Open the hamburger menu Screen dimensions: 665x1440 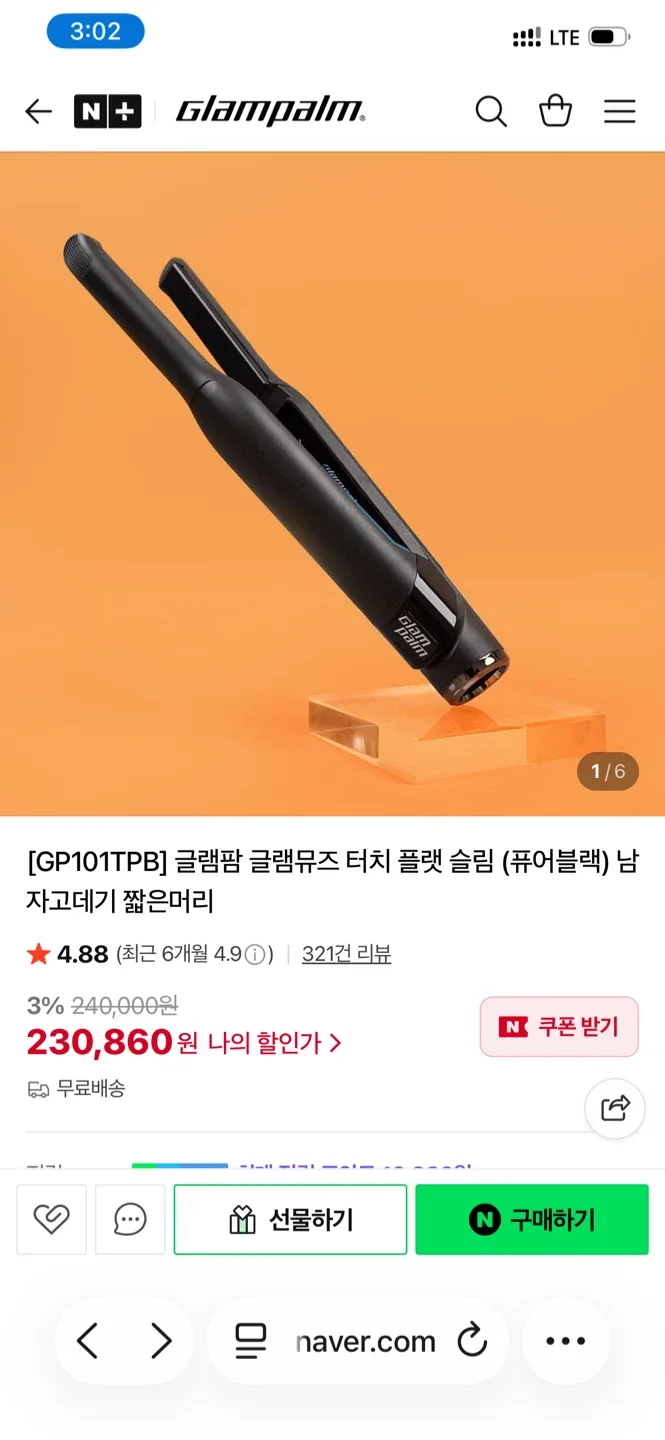click(x=619, y=111)
